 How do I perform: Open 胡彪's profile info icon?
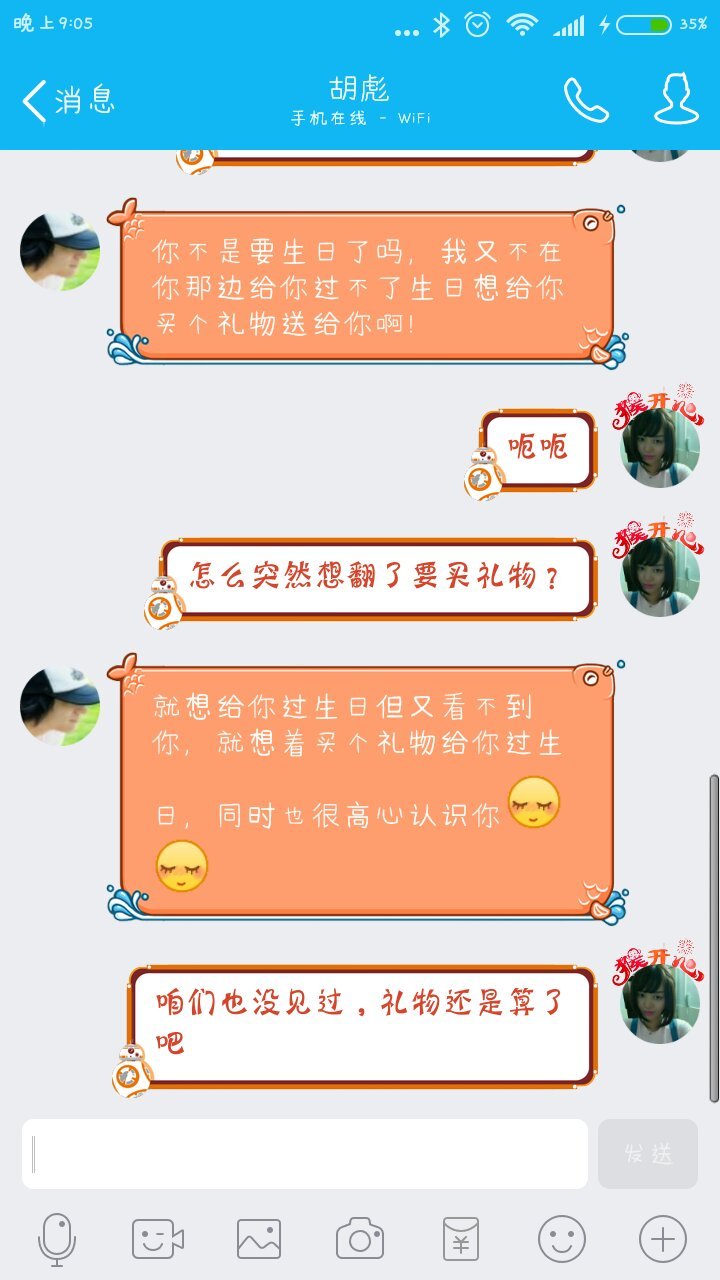click(676, 100)
